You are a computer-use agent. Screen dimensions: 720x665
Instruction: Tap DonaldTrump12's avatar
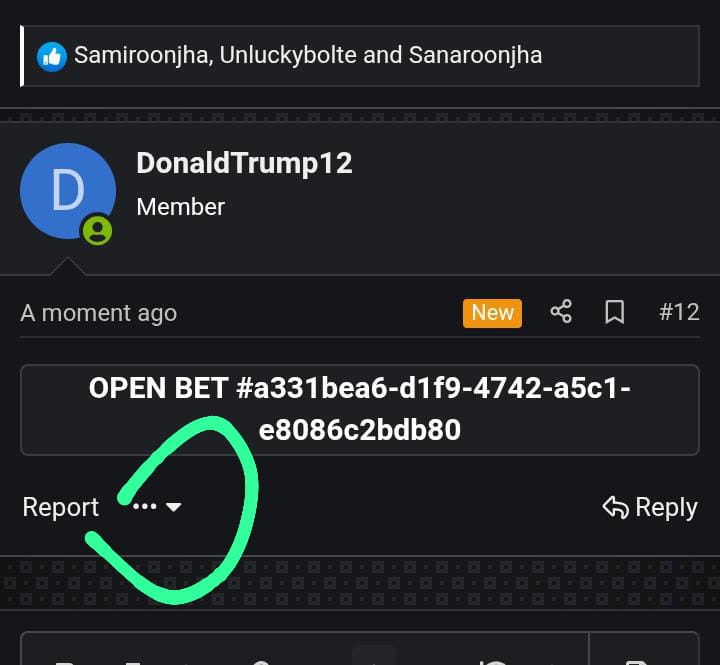[68, 191]
